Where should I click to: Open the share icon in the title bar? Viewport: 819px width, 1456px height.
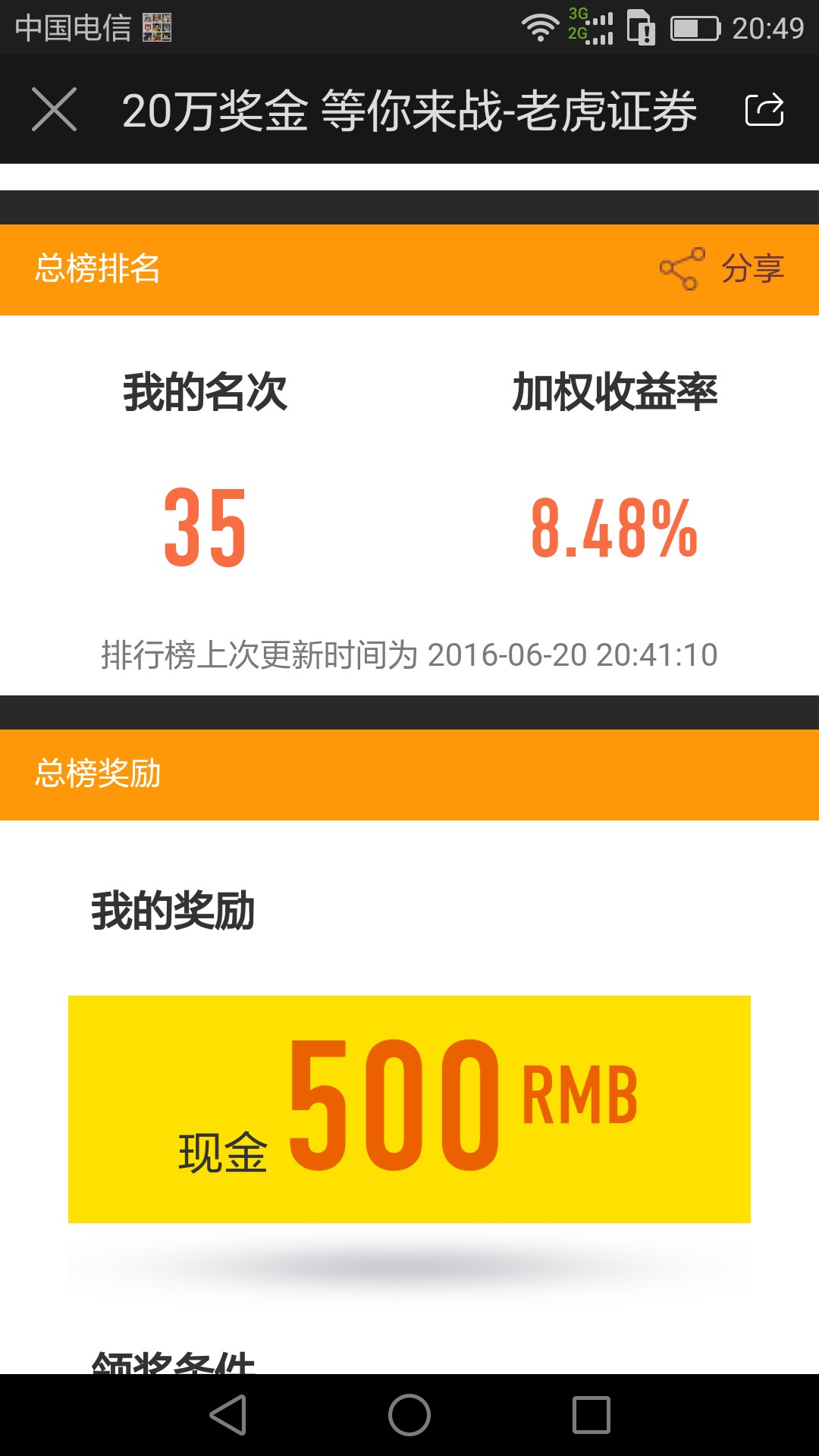coord(764,110)
